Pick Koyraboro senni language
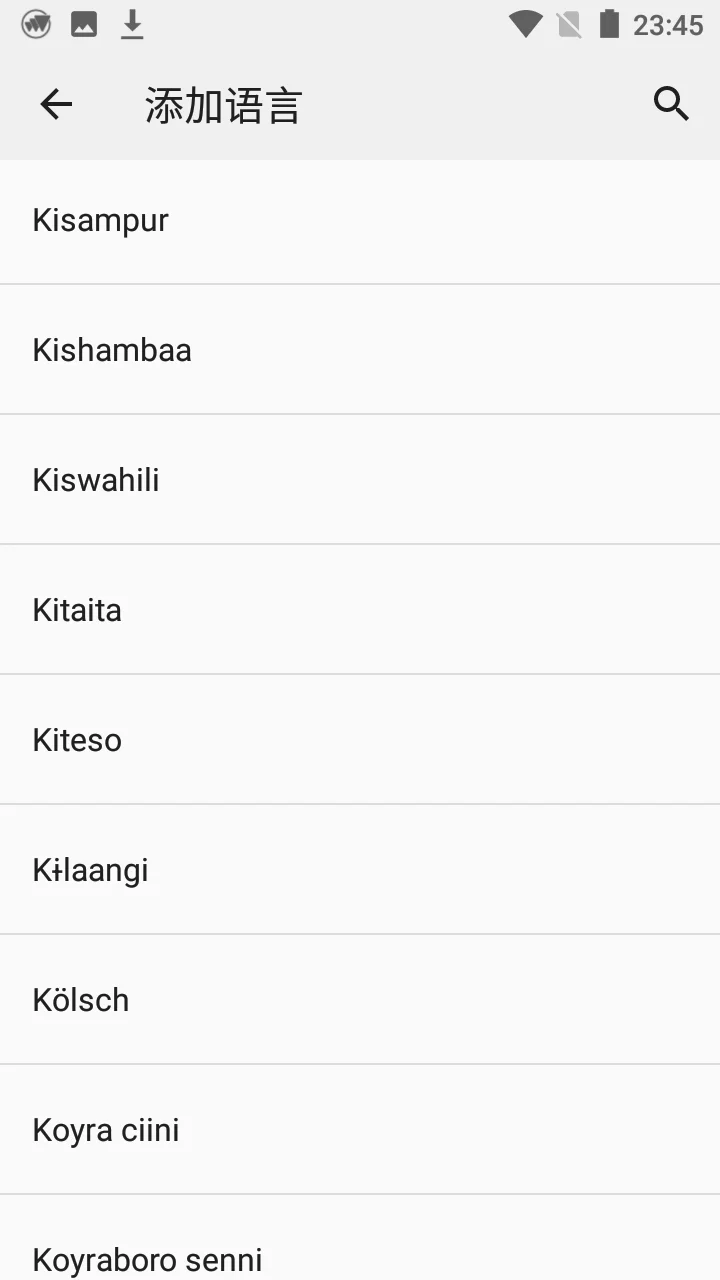The width and height of the screenshot is (720, 1280). (360, 1238)
